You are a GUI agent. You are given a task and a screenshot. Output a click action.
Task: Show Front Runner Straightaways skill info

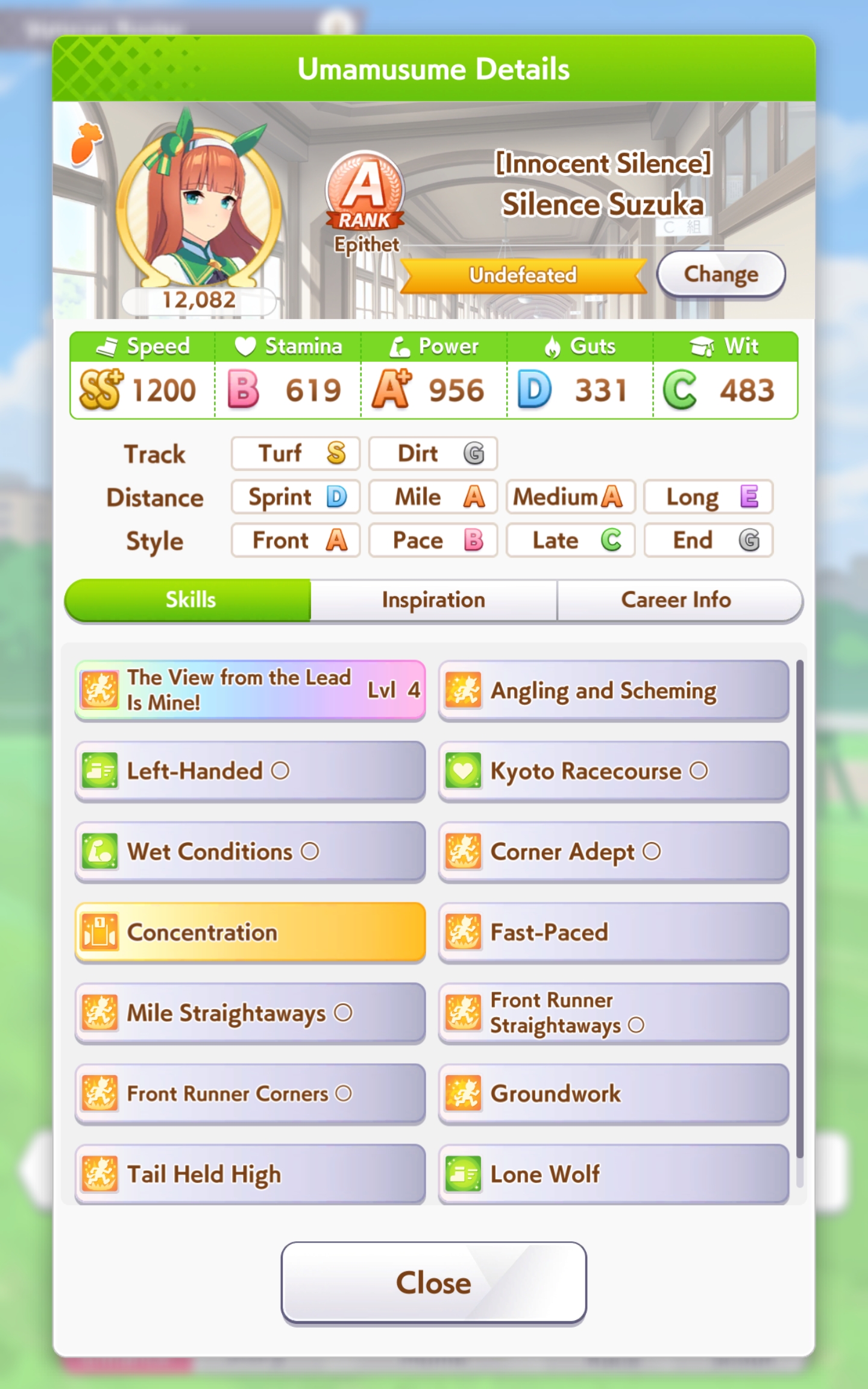(x=614, y=1013)
